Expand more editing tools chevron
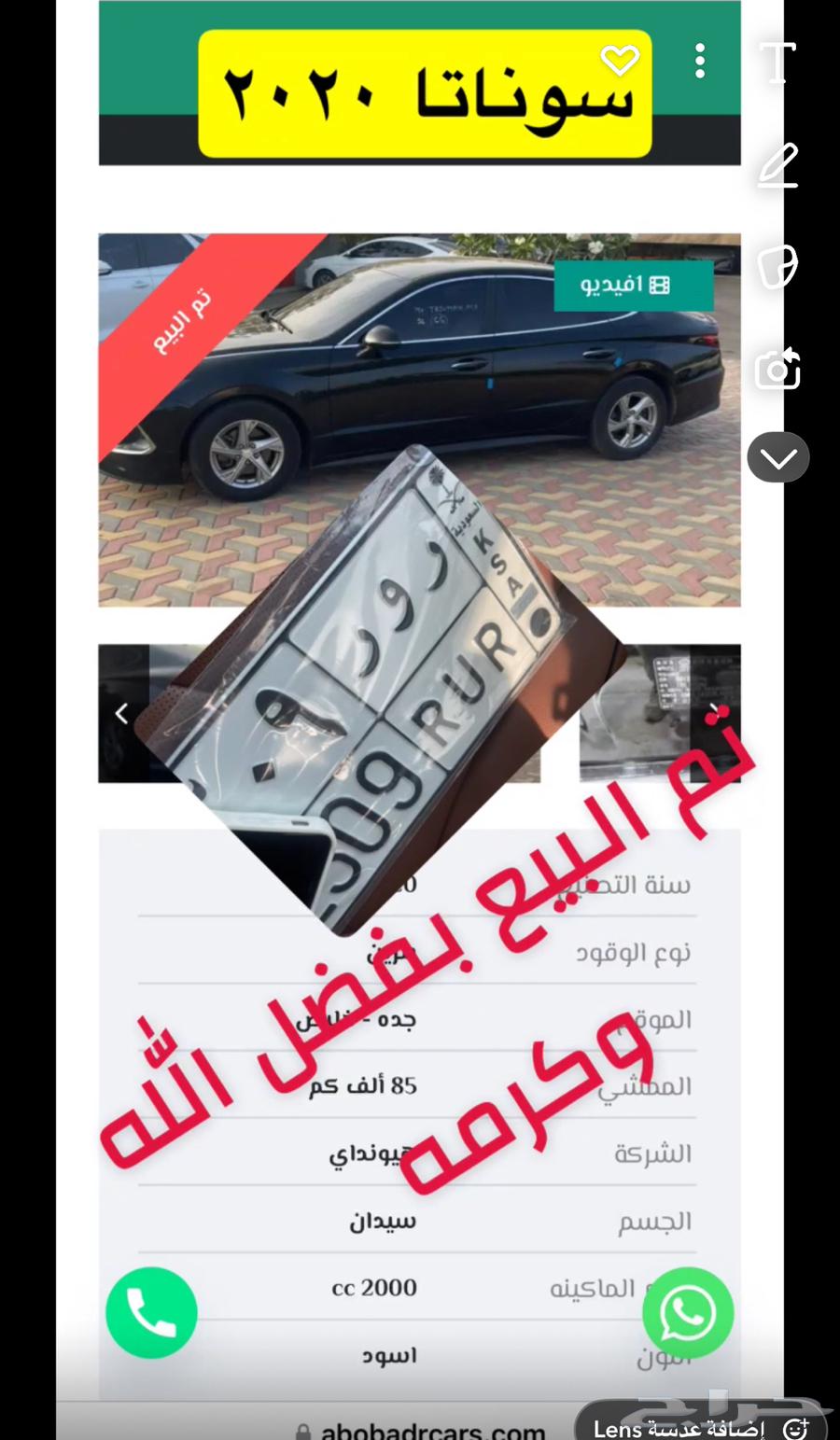Viewport: 840px width, 1440px height. pyautogui.click(x=777, y=457)
